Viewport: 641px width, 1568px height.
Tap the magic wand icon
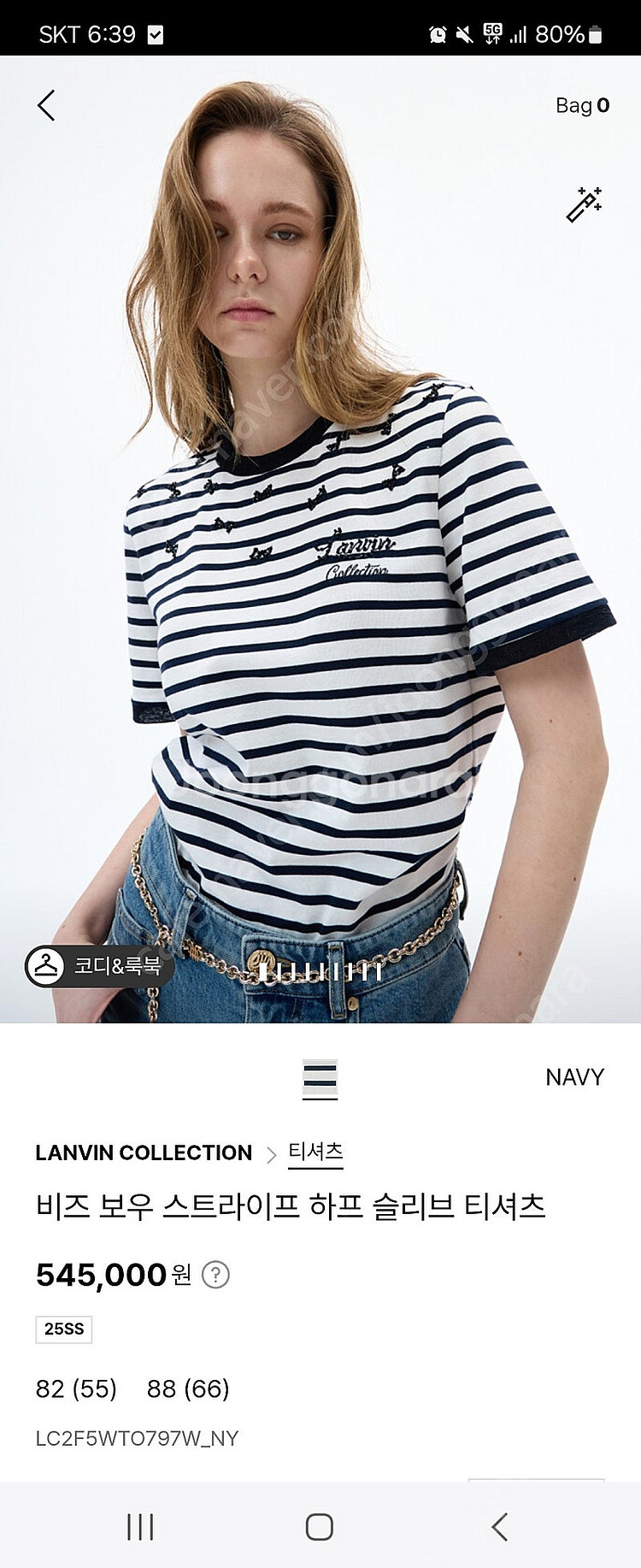pyautogui.click(x=585, y=205)
